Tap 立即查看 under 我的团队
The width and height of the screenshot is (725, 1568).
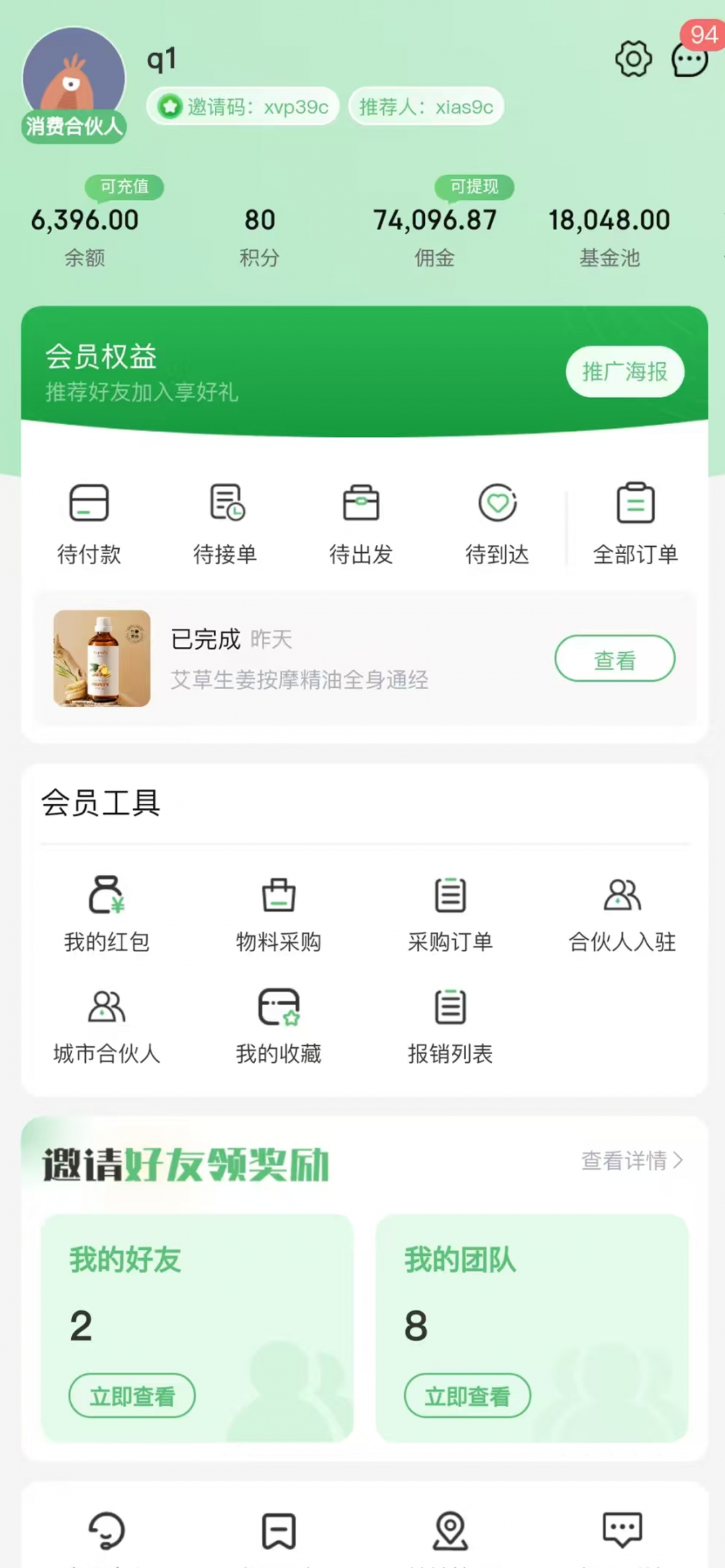tap(467, 1396)
